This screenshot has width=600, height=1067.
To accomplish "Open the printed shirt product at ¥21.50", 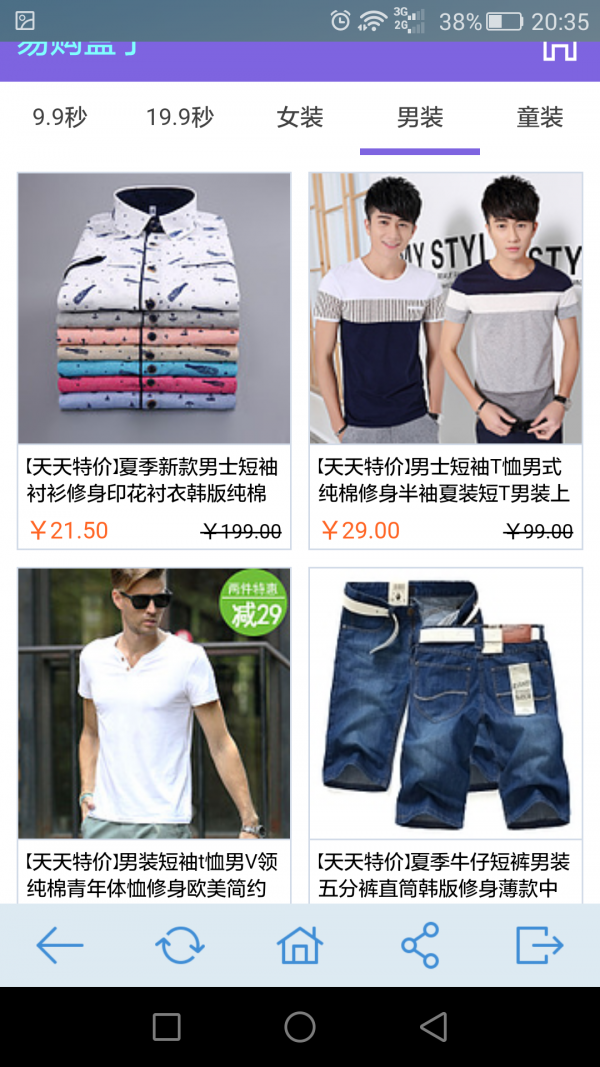I will click(x=154, y=360).
